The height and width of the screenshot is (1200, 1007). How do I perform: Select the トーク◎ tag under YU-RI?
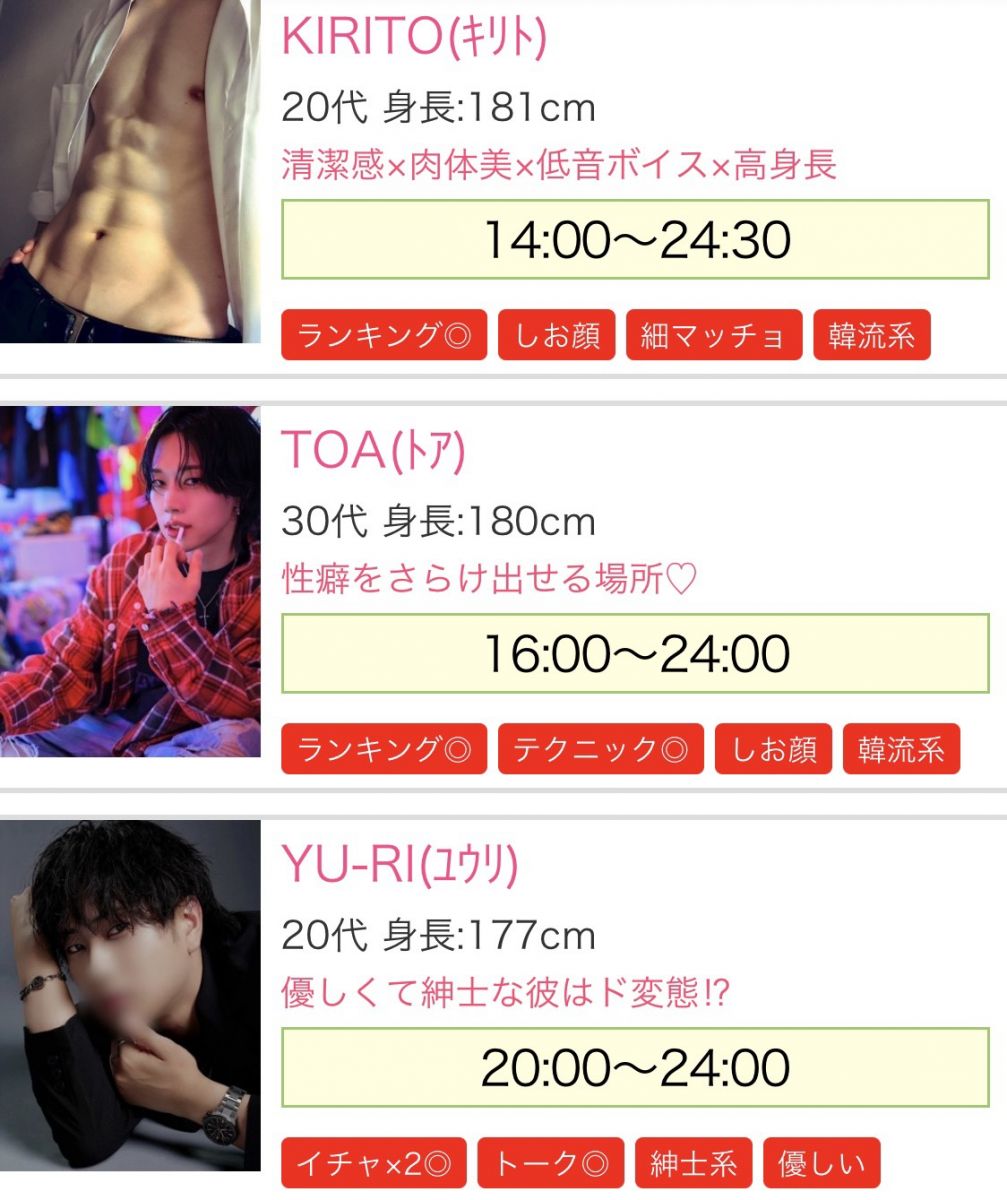(x=551, y=1164)
